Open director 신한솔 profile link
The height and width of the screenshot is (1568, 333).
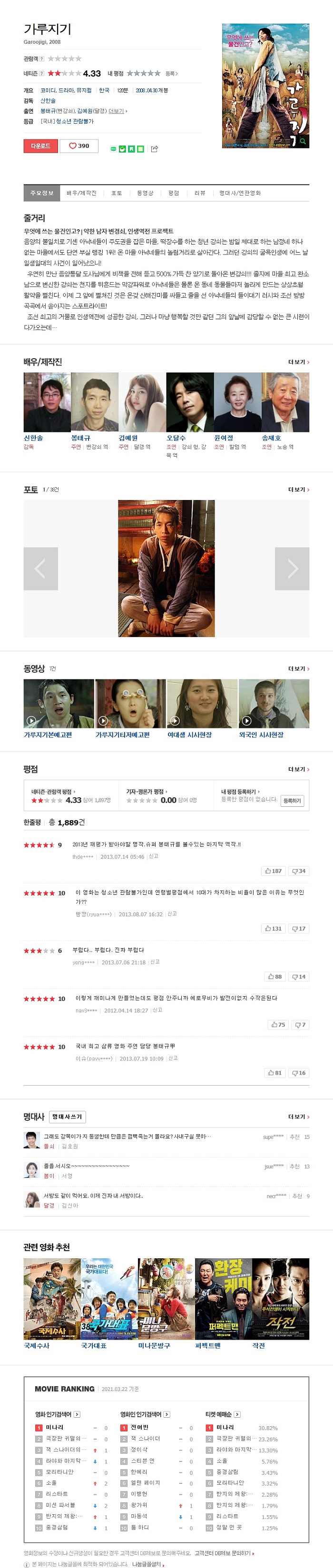click(48, 100)
